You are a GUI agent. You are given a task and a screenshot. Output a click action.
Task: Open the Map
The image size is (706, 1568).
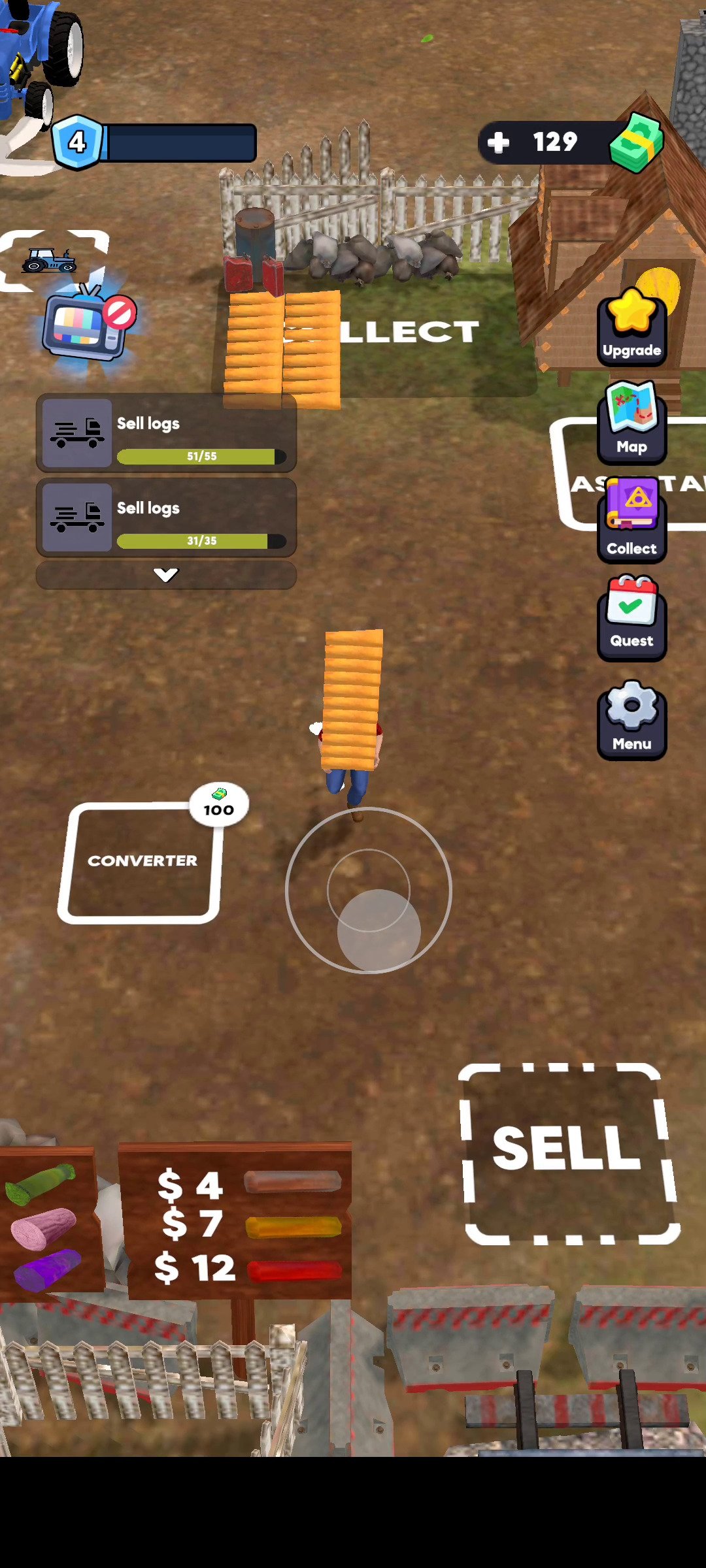pos(631,422)
